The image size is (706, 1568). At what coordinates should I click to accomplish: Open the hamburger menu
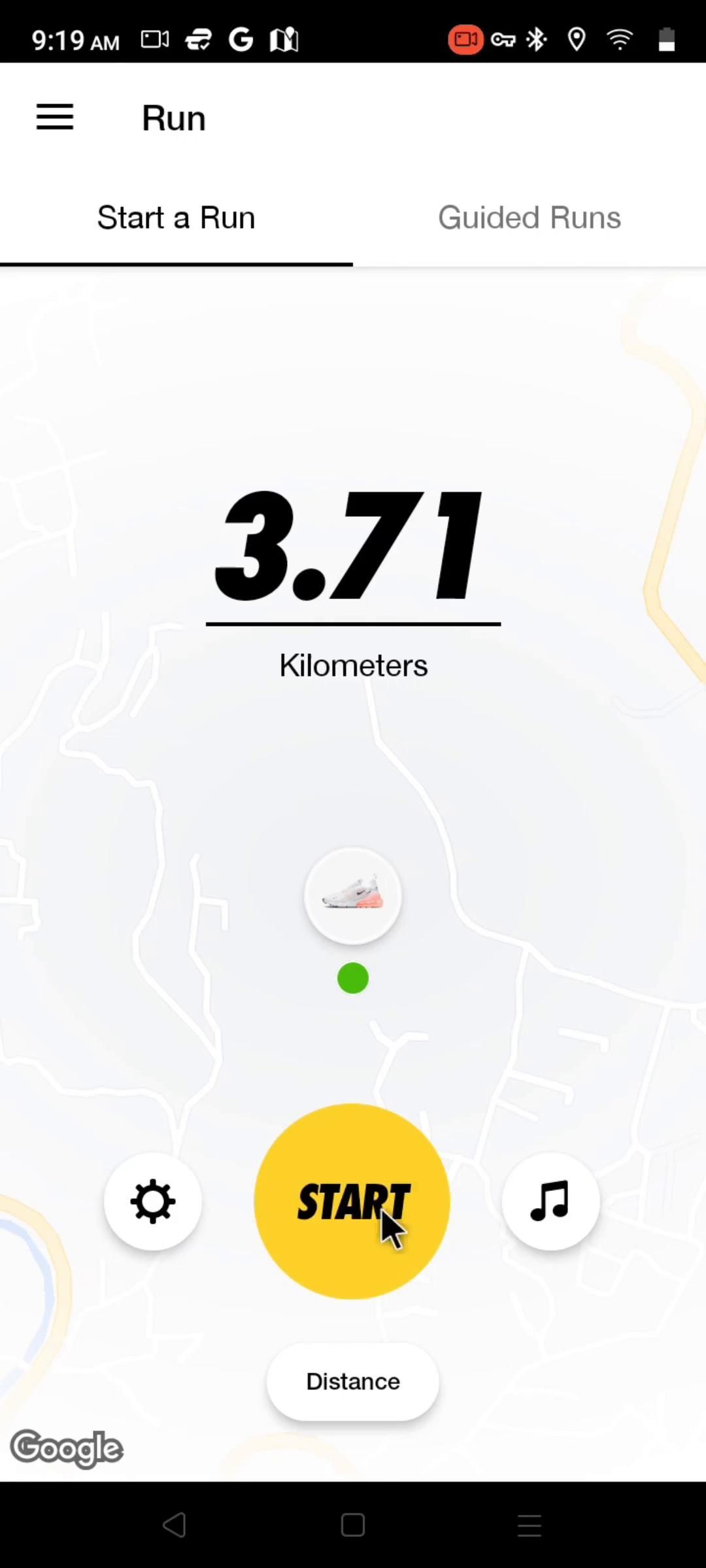click(55, 118)
